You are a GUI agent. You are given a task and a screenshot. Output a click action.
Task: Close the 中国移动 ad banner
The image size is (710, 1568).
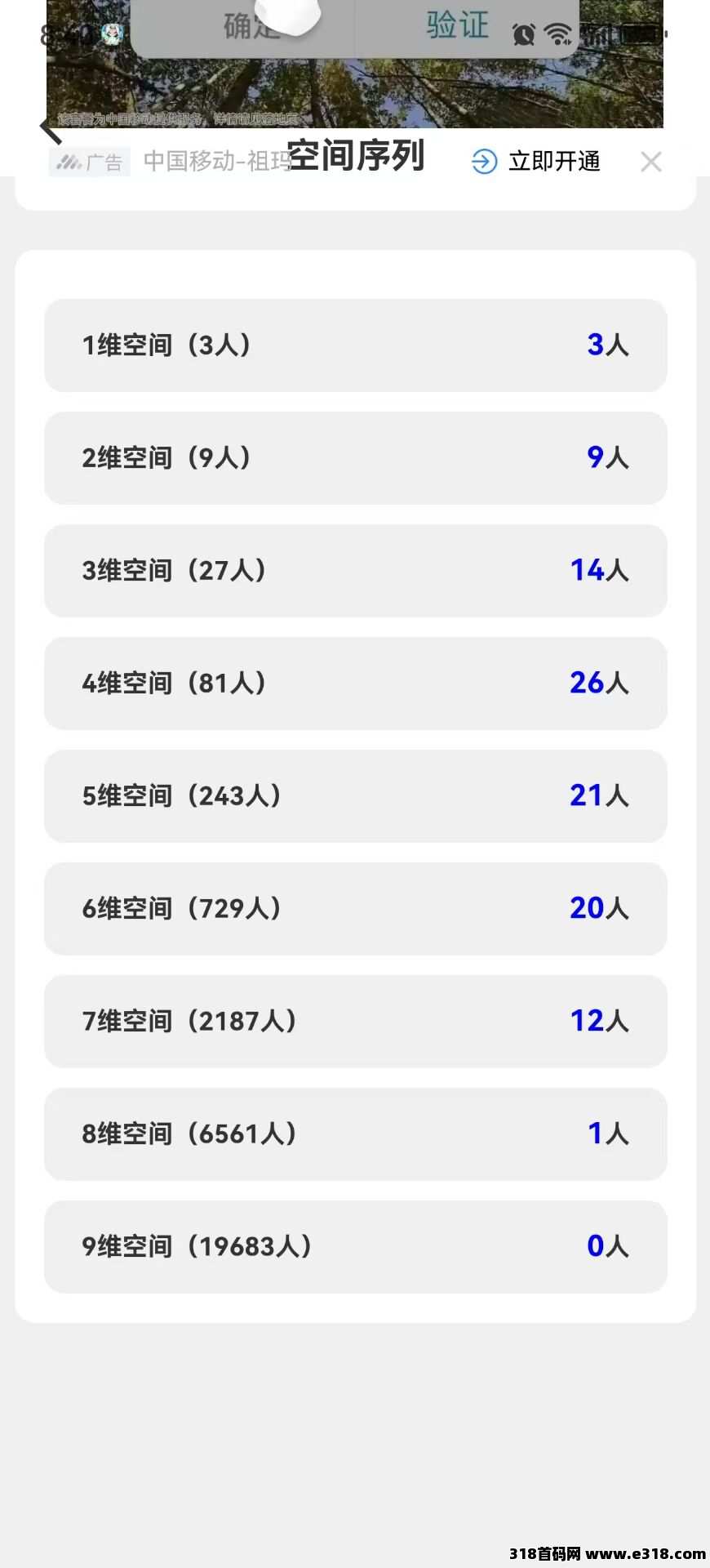650,162
